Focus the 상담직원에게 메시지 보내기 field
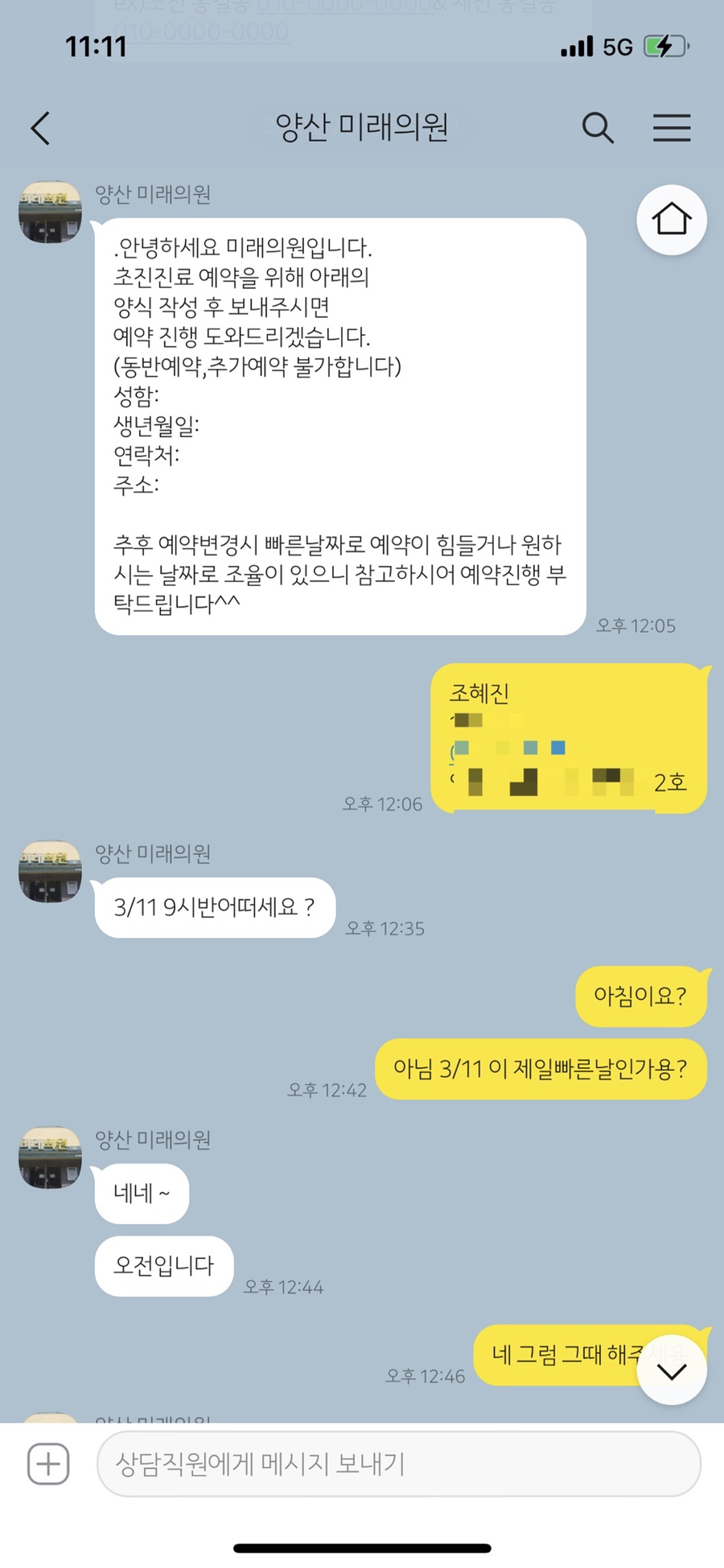 [x=398, y=1463]
